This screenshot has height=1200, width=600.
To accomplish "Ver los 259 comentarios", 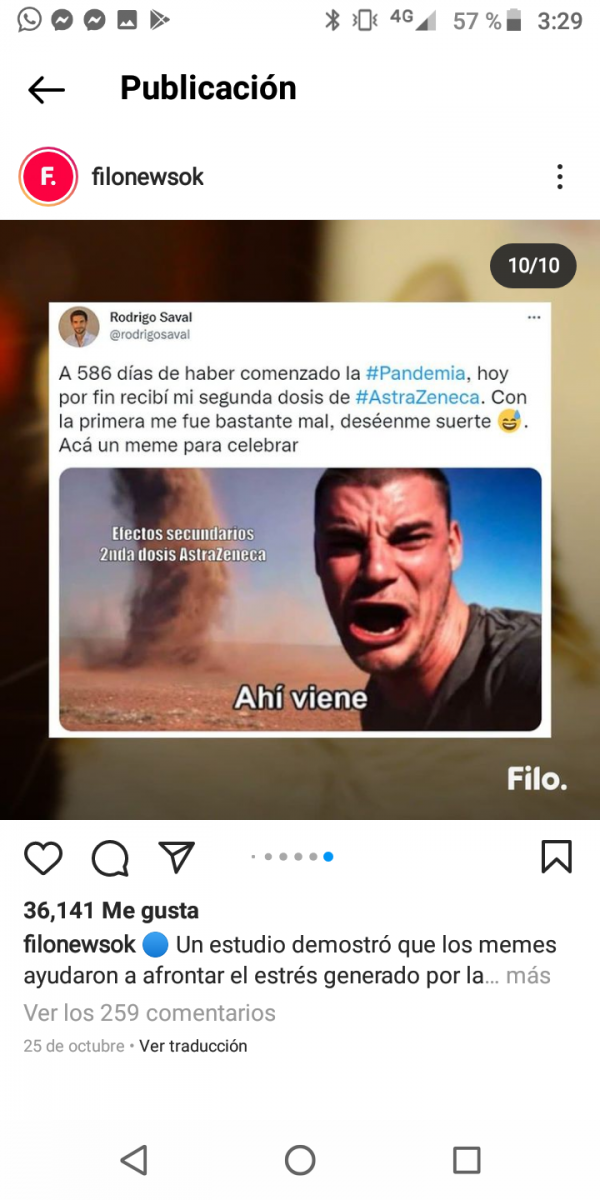I will 149,1013.
